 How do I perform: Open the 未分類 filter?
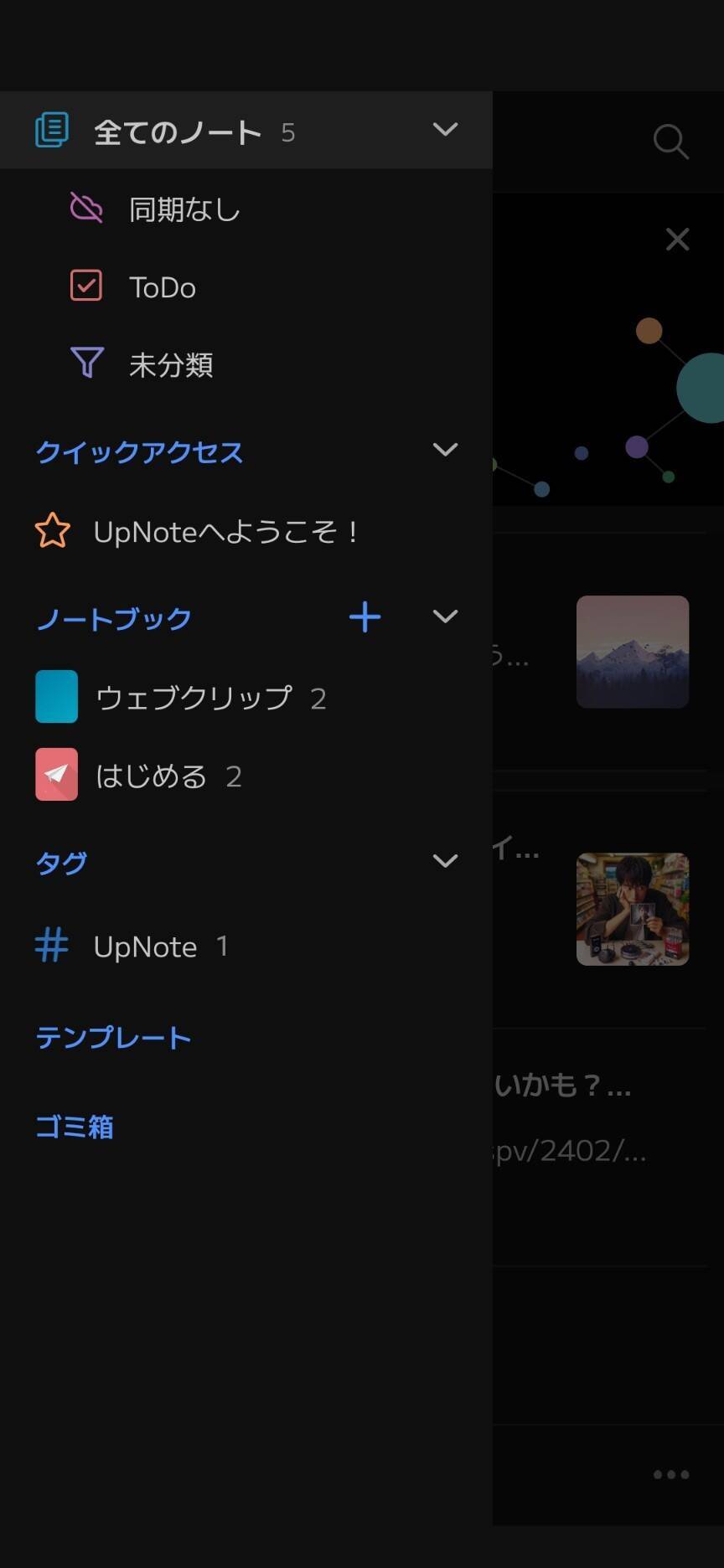pos(170,364)
